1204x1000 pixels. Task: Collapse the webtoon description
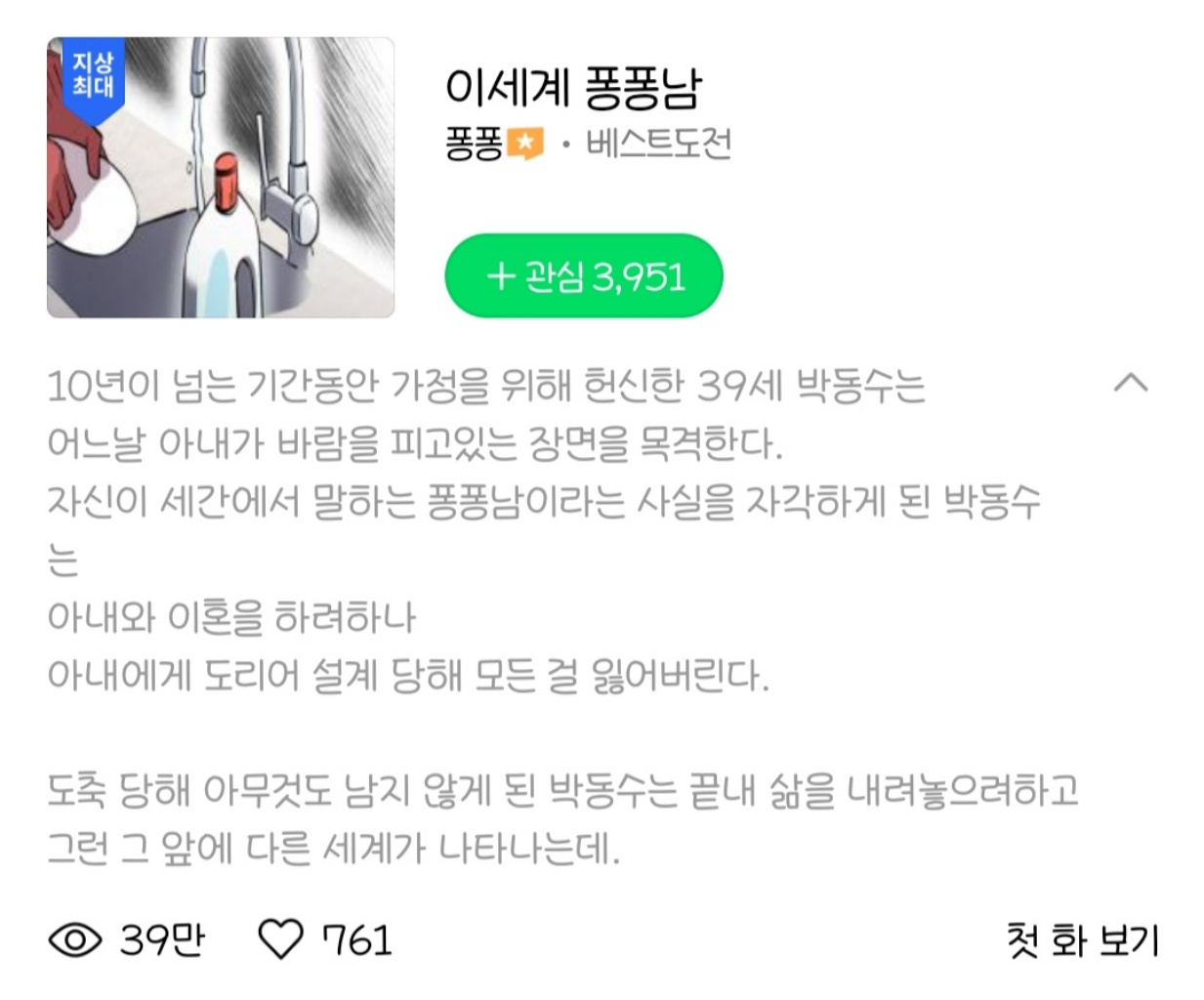(1130, 383)
